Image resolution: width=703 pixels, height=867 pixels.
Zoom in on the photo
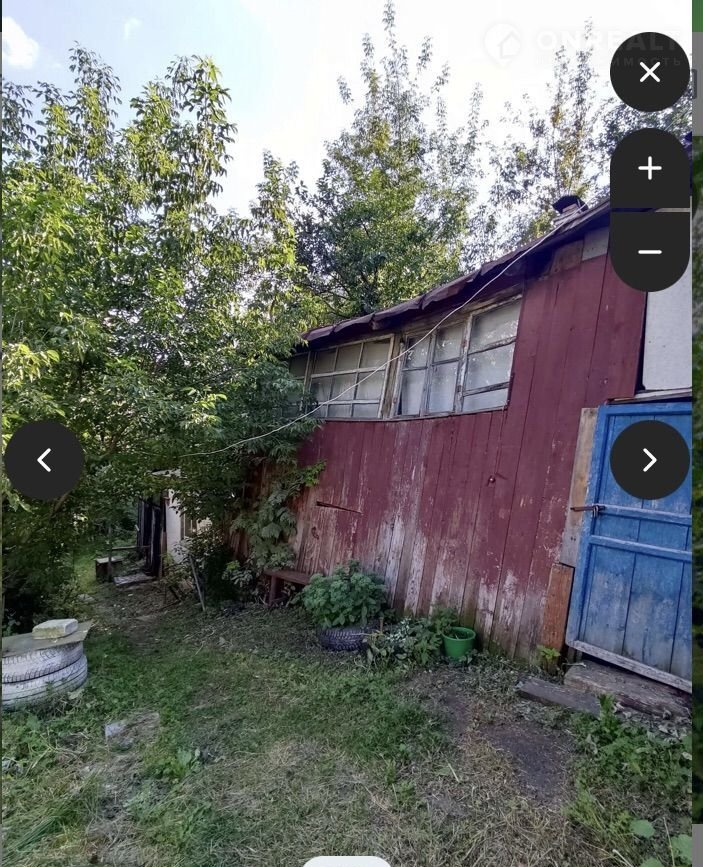click(x=650, y=168)
